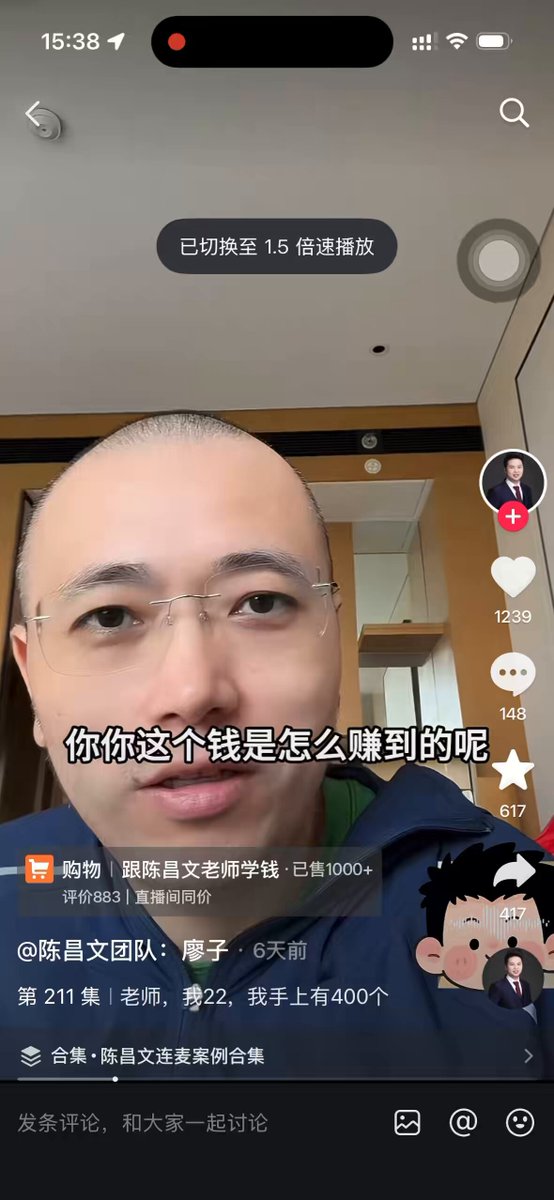
Task: Open the emoji picker smiley icon
Action: tap(520, 1123)
